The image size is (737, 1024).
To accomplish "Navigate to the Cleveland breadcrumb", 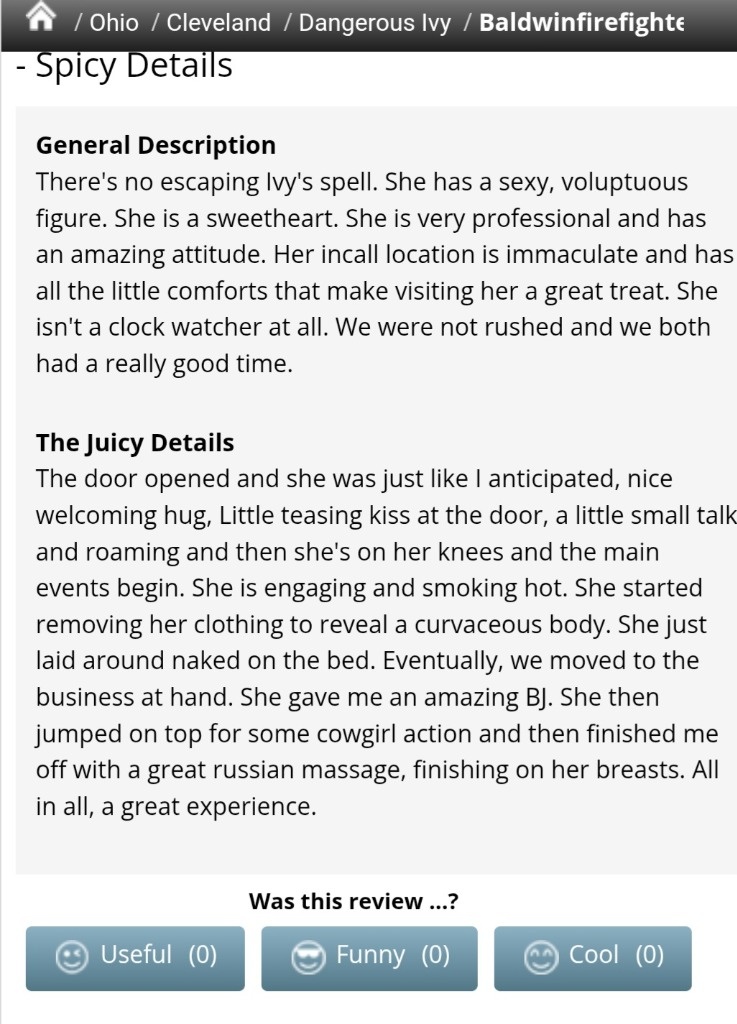I will [x=218, y=23].
